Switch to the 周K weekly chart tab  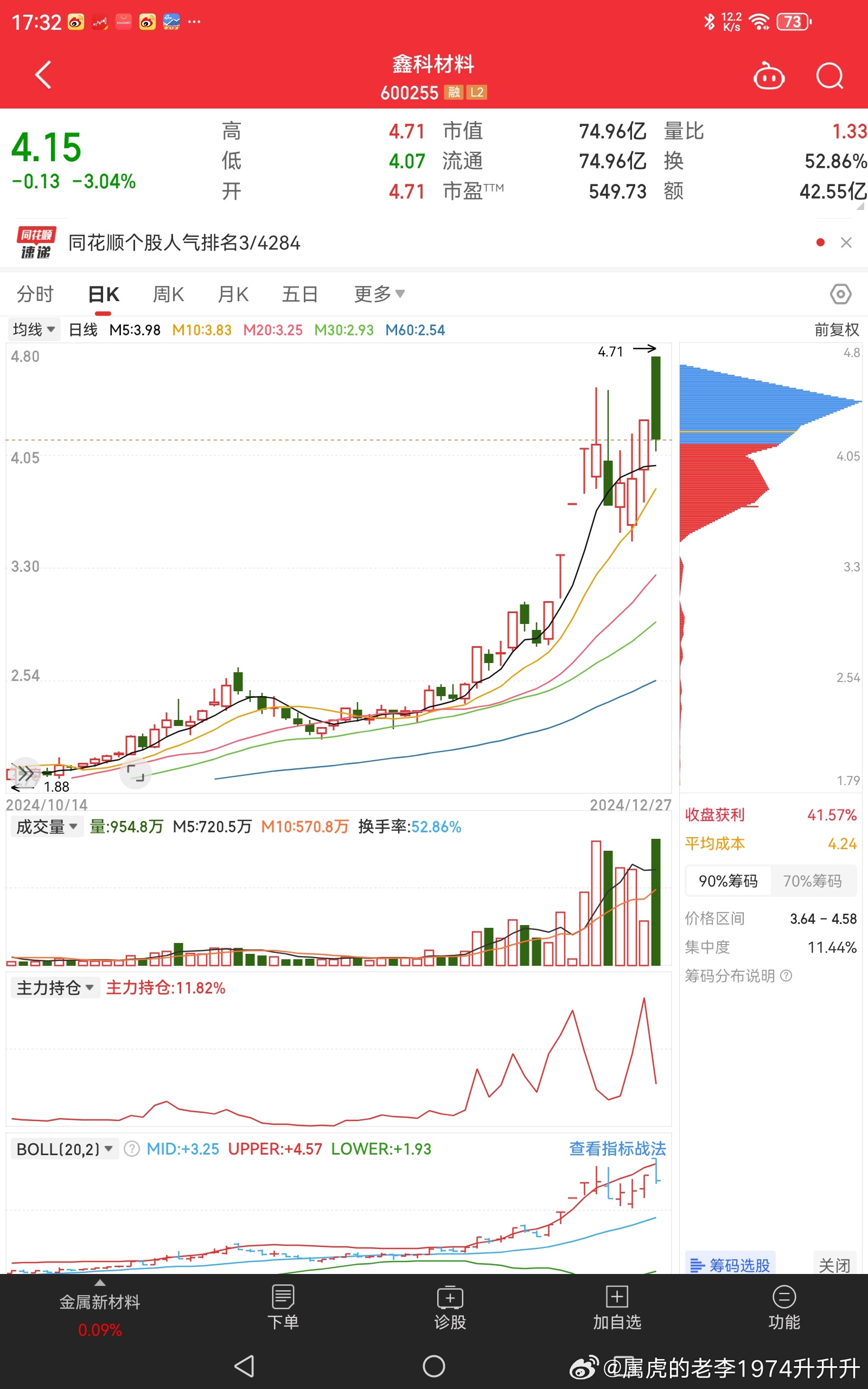coord(167,294)
